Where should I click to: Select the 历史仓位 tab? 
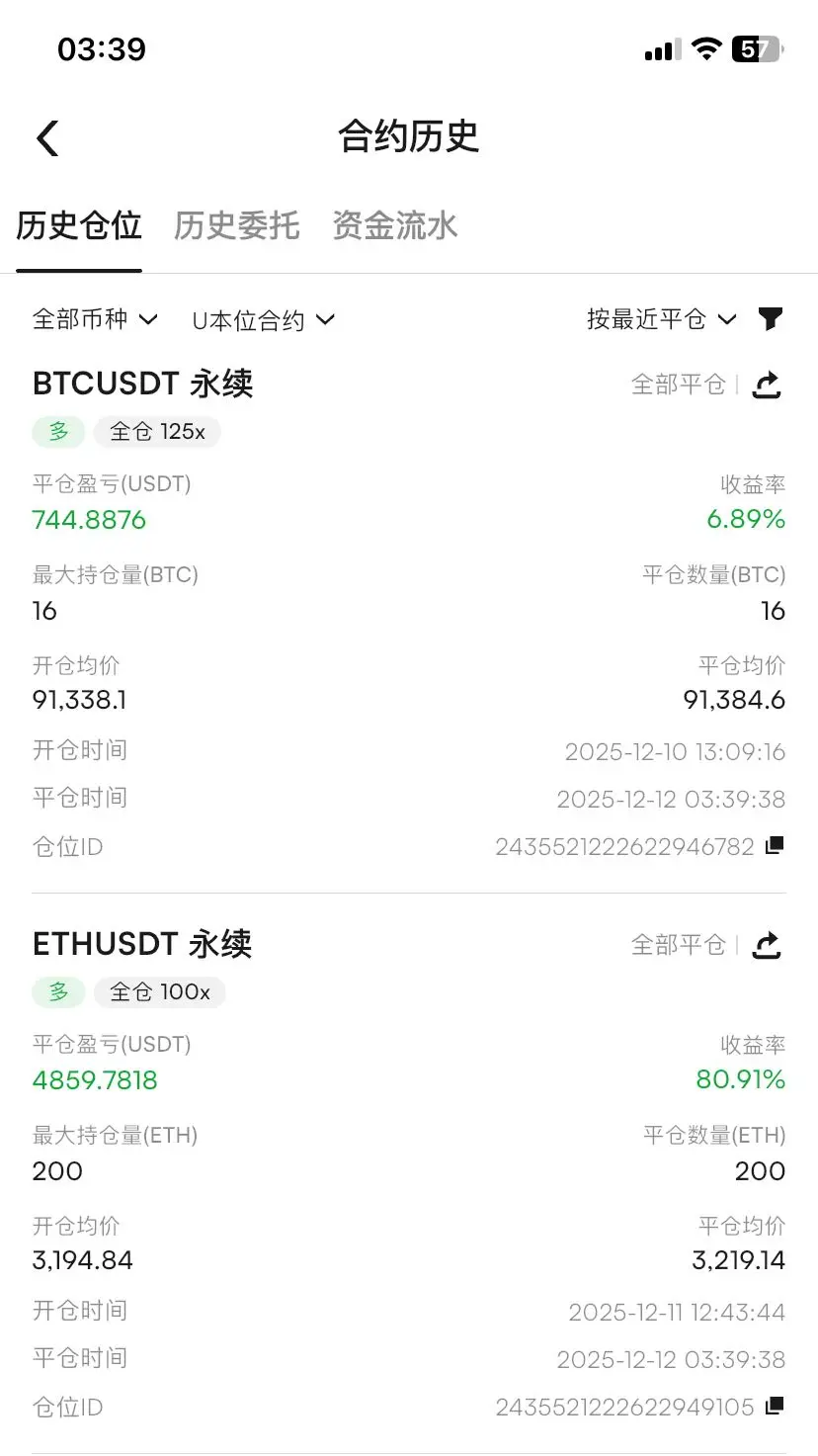tap(79, 226)
